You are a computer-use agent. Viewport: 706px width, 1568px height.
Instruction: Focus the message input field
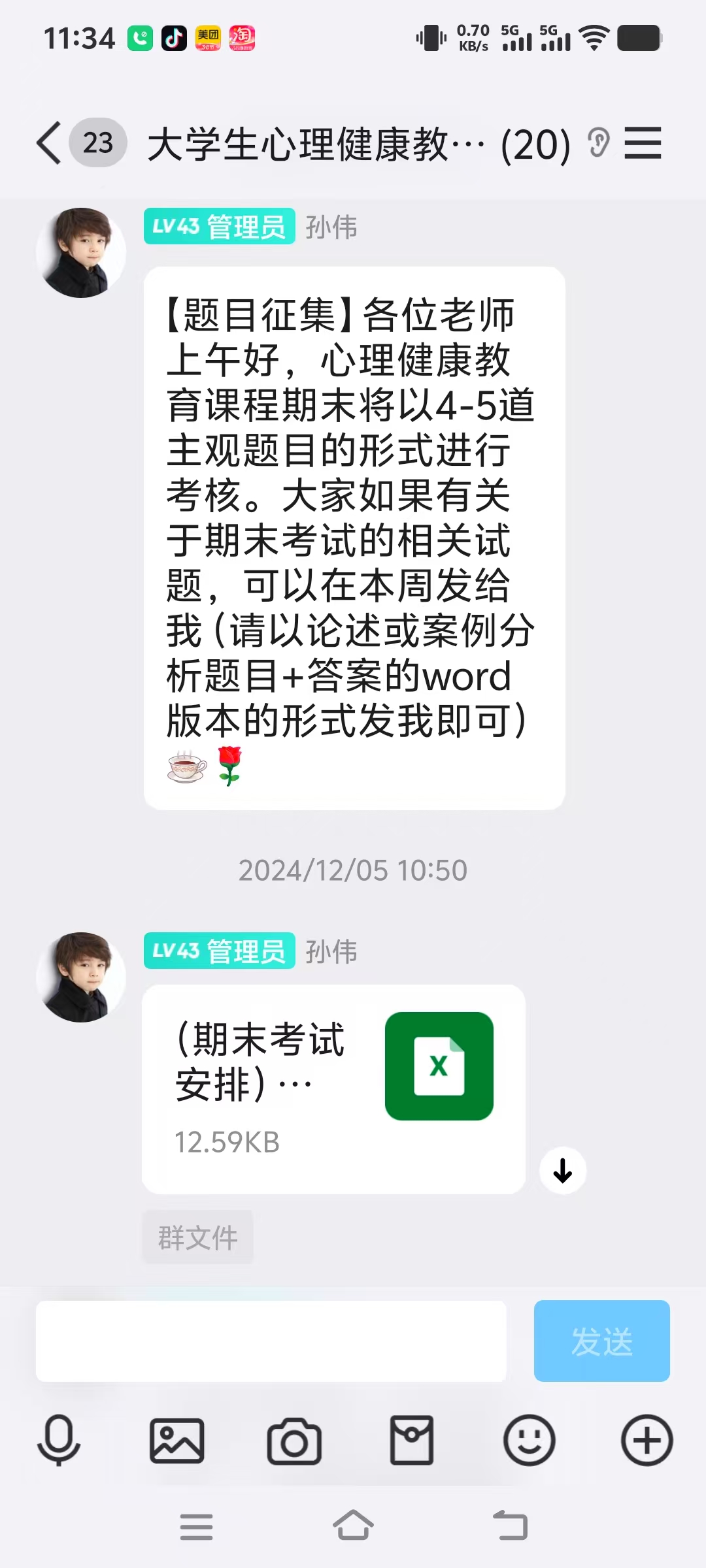click(x=271, y=1341)
